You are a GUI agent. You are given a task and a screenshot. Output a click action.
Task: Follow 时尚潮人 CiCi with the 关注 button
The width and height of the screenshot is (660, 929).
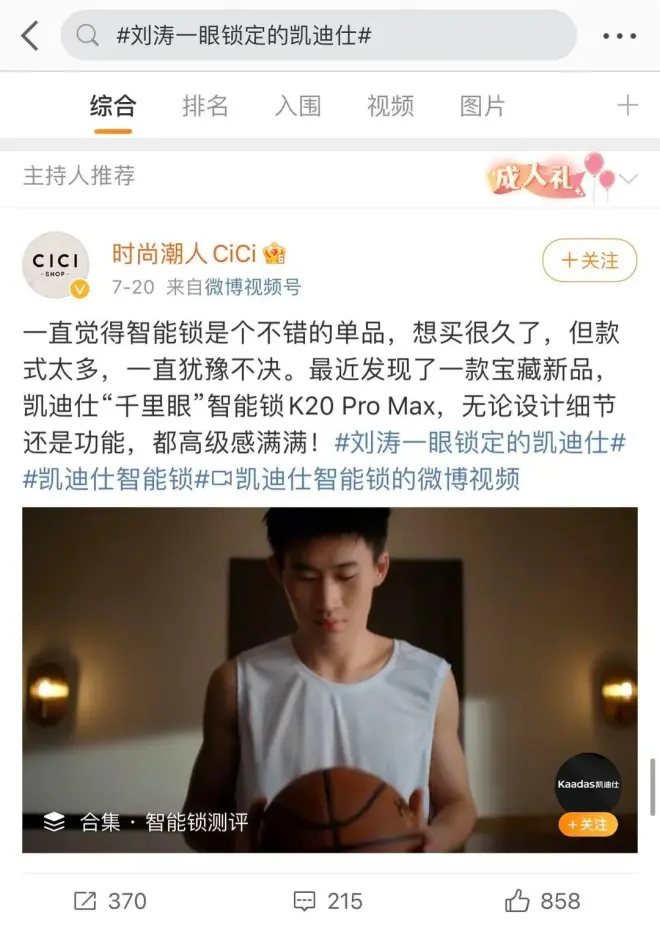pos(589,261)
